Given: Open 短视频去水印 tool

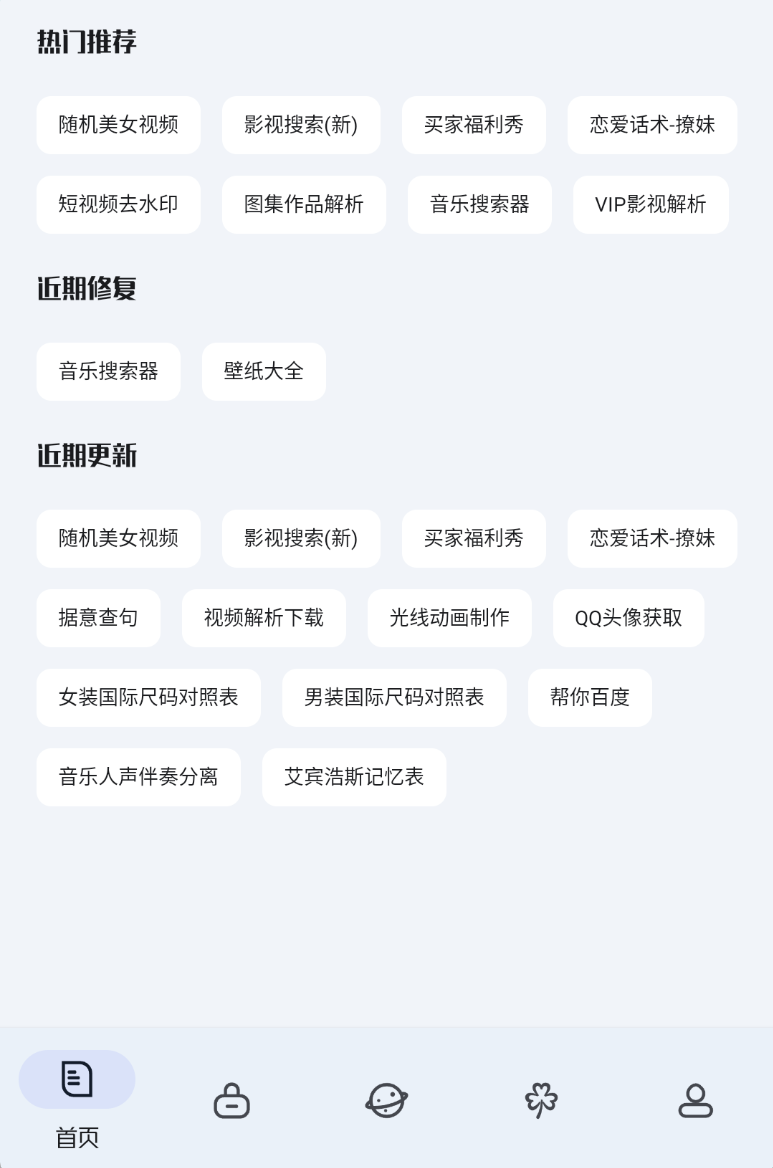Looking at the screenshot, I should coord(118,205).
